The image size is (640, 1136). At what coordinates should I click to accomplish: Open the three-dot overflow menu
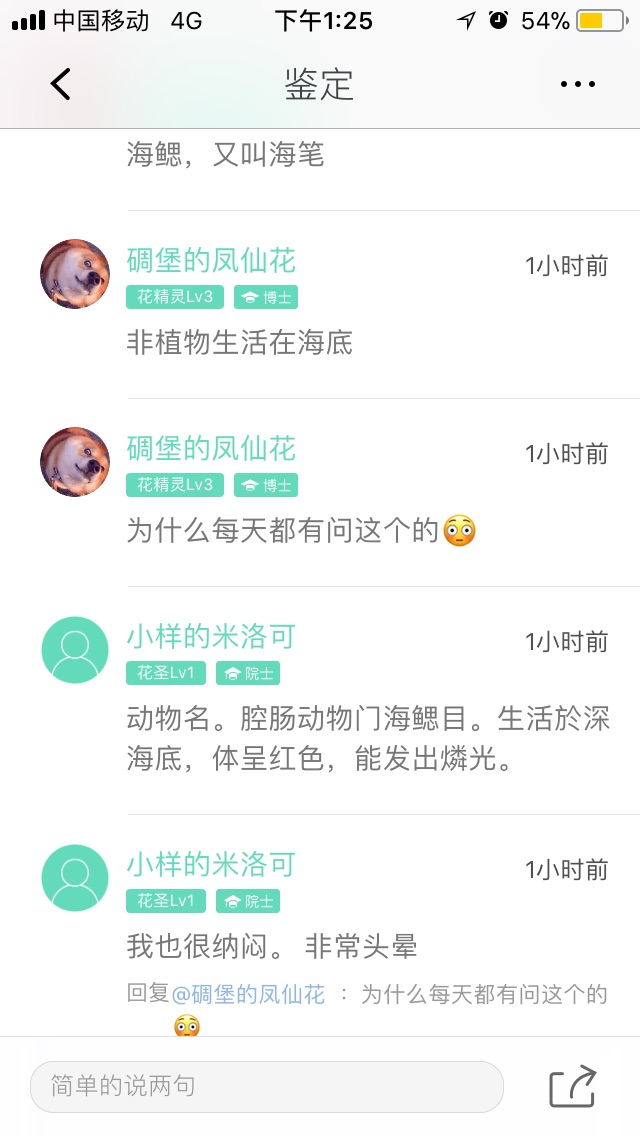tap(578, 85)
